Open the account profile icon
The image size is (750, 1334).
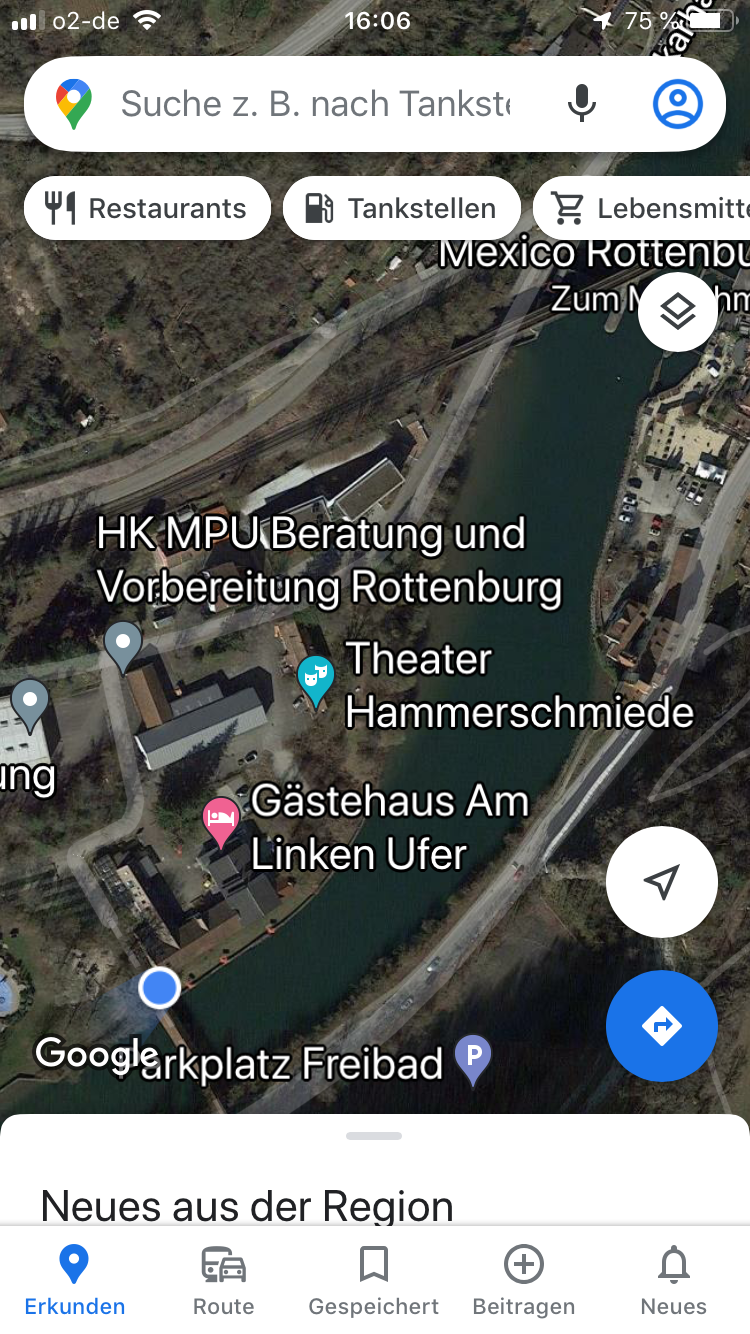point(678,104)
